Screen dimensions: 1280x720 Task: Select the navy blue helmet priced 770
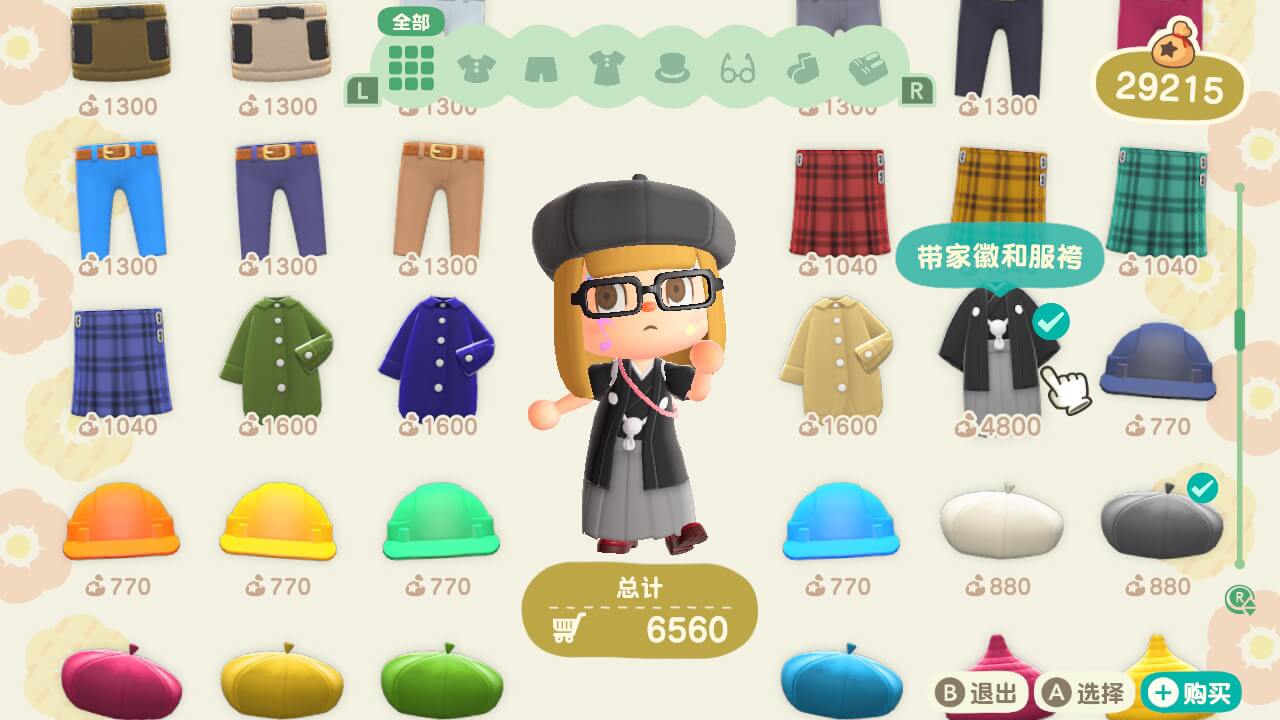(1157, 361)
